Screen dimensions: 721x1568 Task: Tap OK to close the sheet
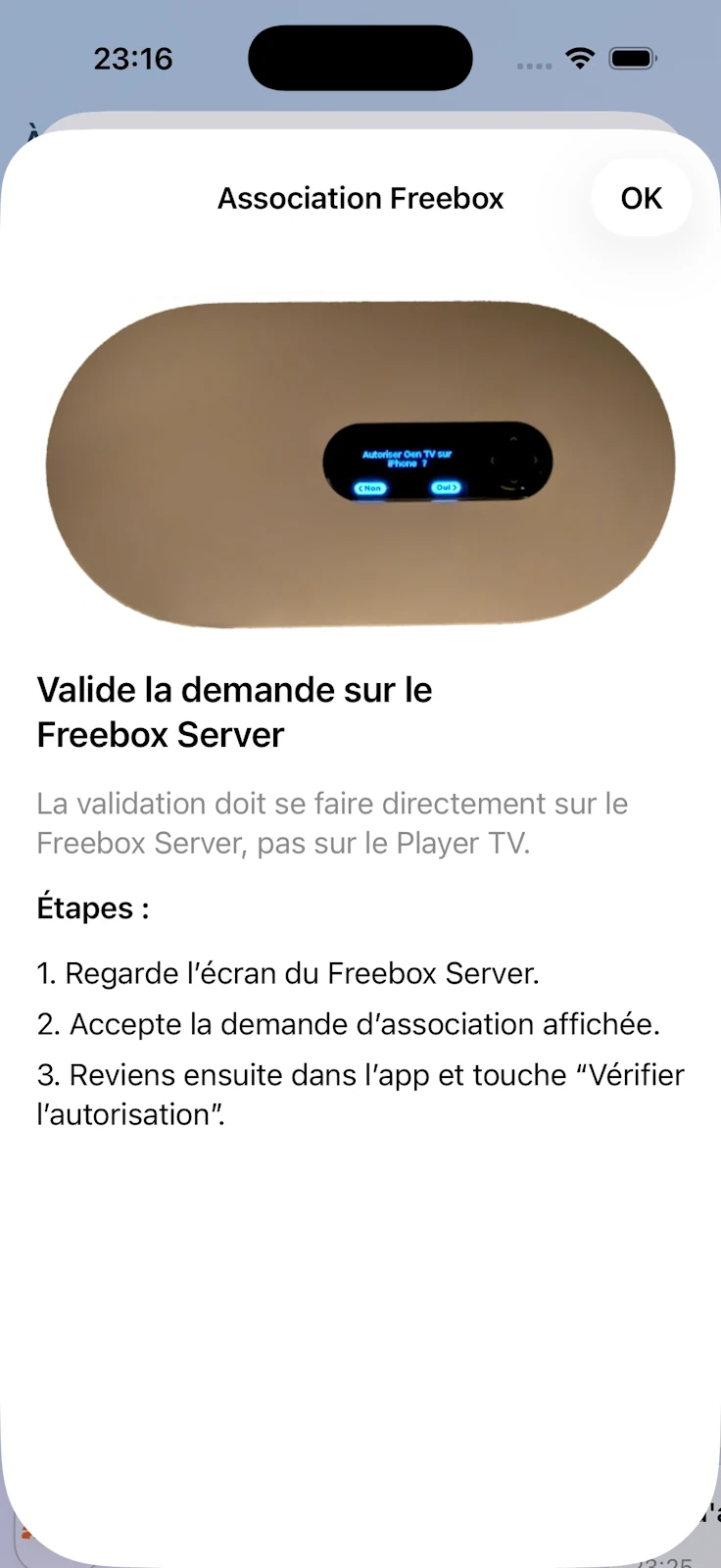point(641,197)
